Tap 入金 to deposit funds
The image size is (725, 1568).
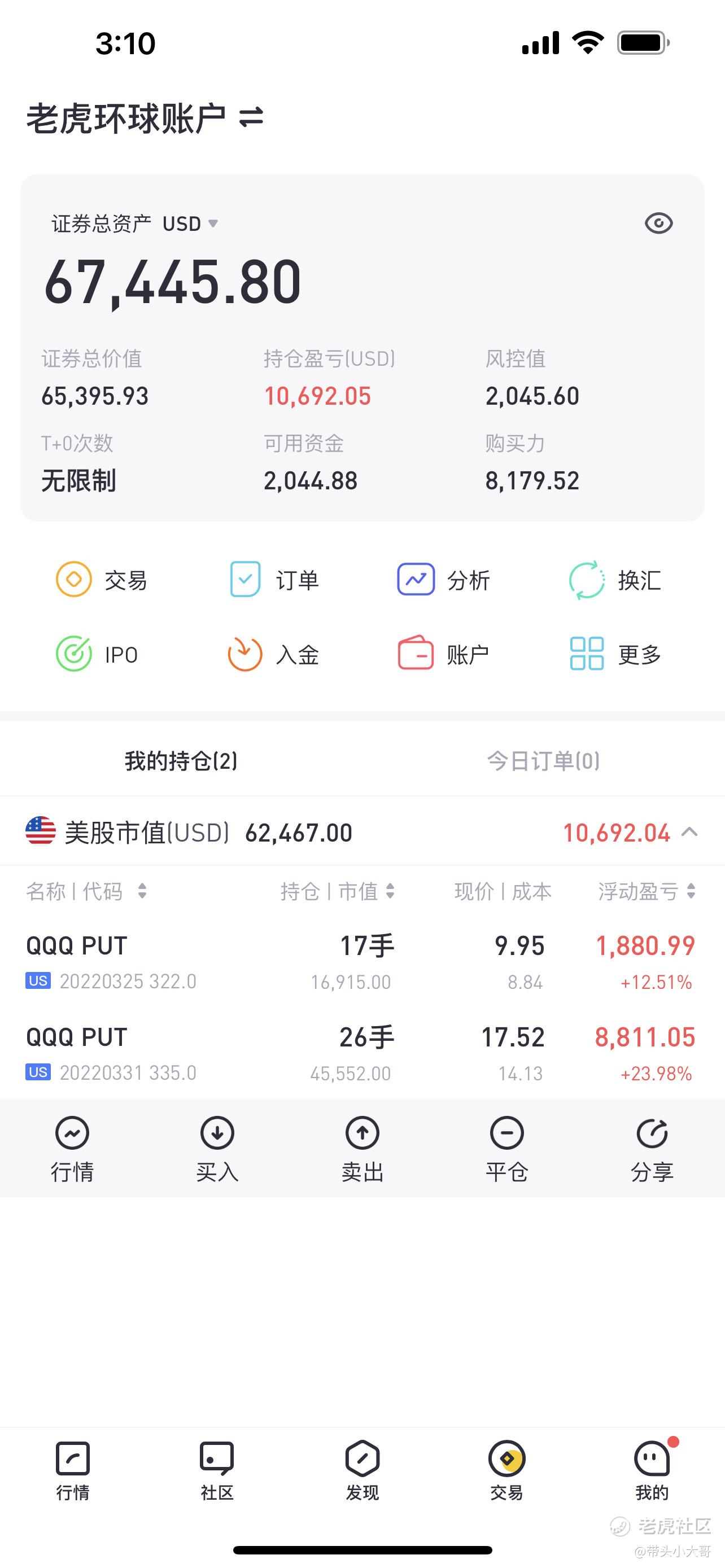[273, 654]
